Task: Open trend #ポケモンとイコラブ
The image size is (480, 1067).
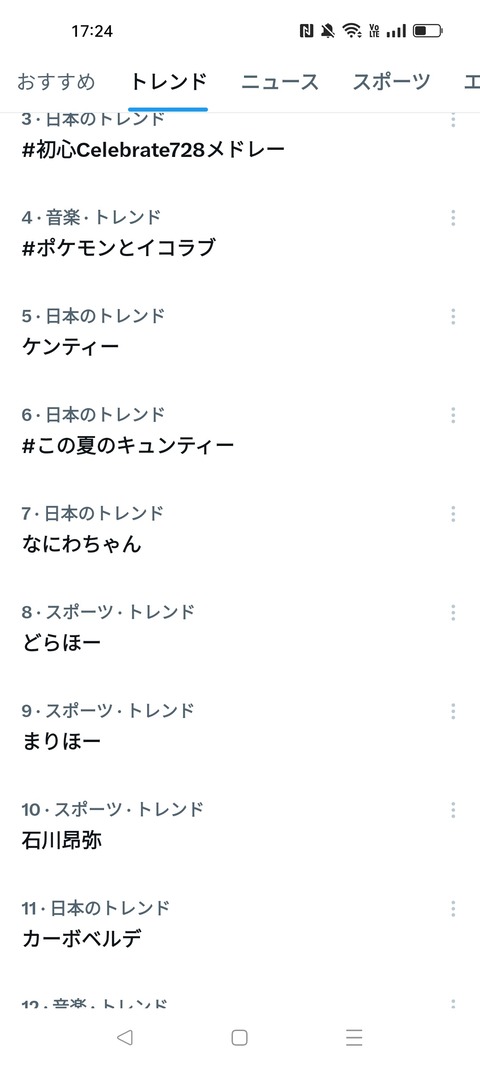Action: coord(240,233)
